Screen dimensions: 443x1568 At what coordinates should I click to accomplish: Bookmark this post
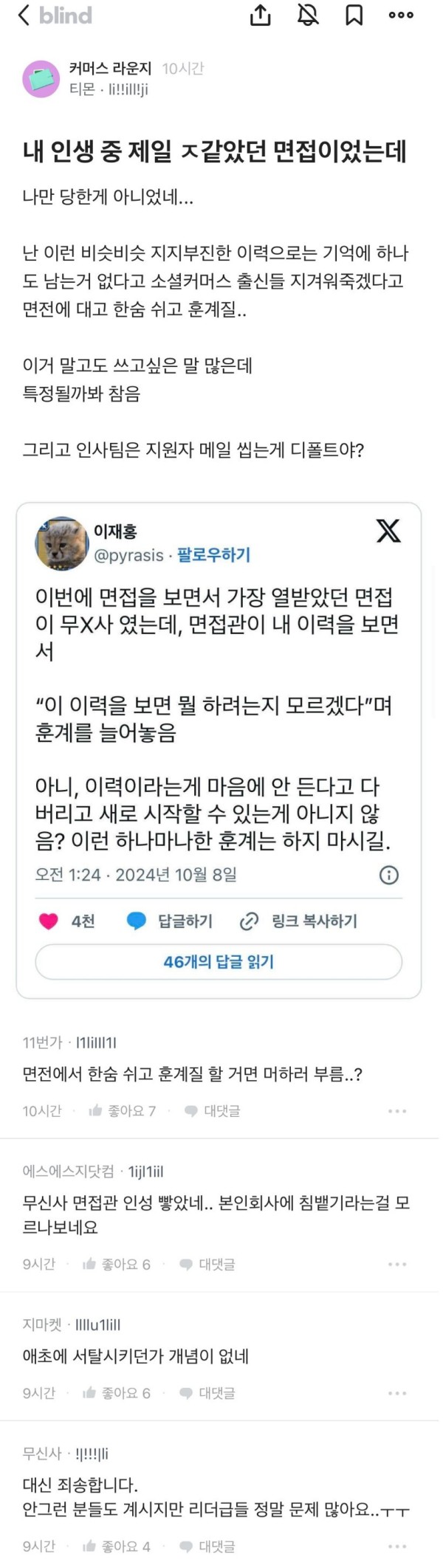click(354, 15)
